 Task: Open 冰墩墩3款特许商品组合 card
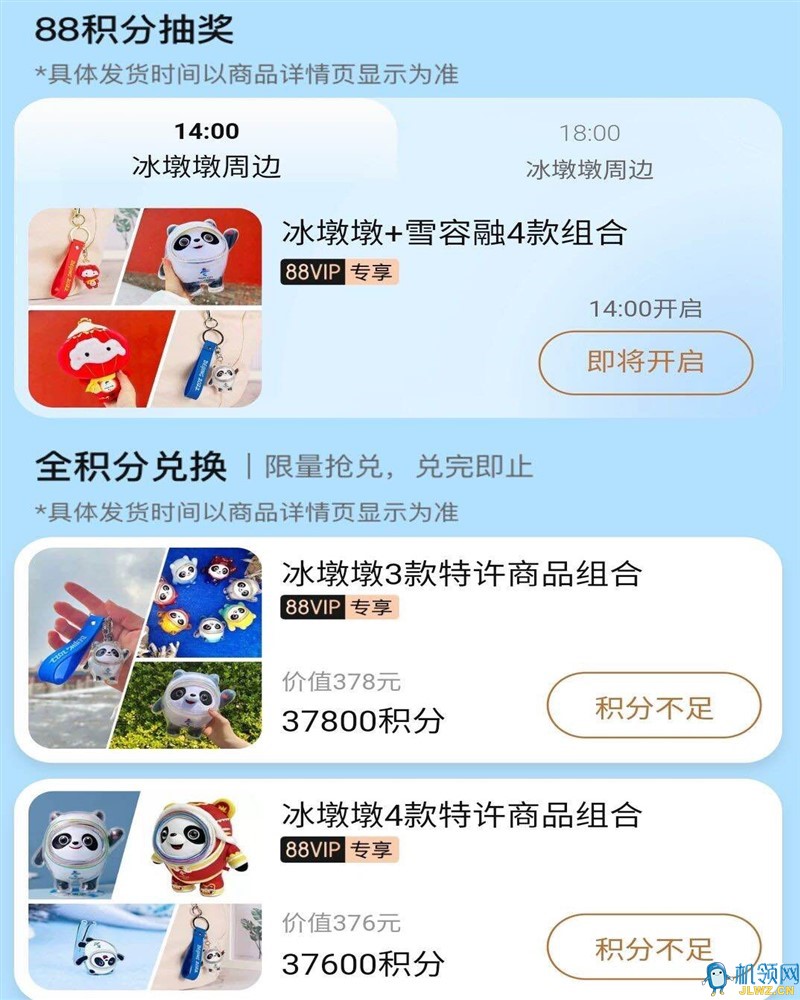tap(460, 574)
